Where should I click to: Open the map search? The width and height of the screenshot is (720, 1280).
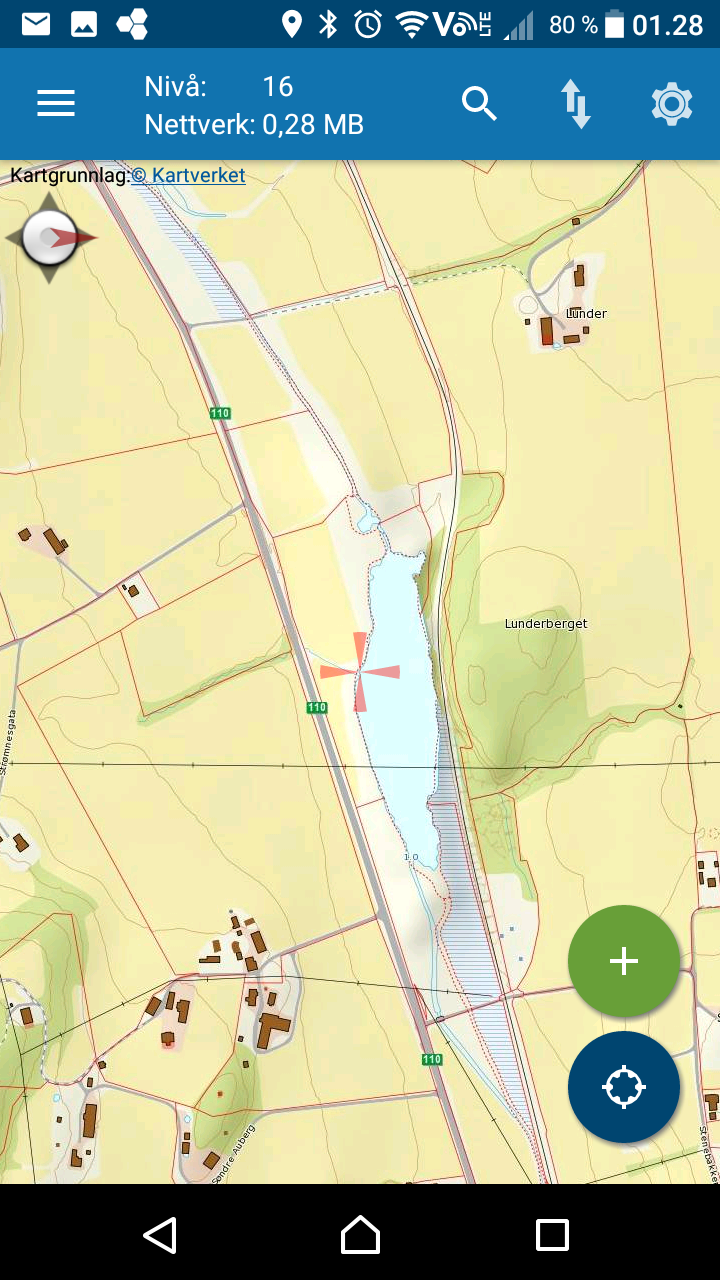click(479, 103)
